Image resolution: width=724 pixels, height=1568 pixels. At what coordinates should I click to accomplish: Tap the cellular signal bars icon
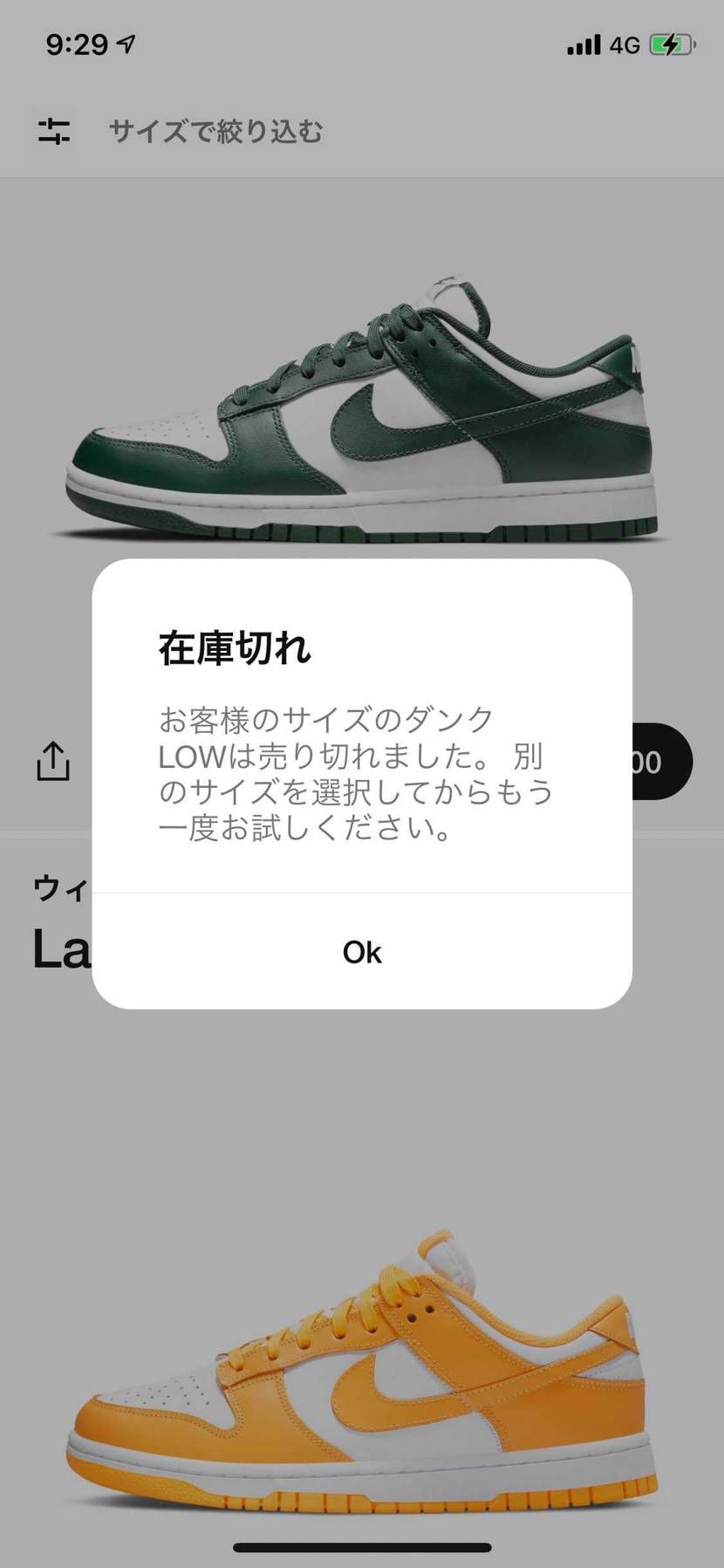tap(584, 43)
